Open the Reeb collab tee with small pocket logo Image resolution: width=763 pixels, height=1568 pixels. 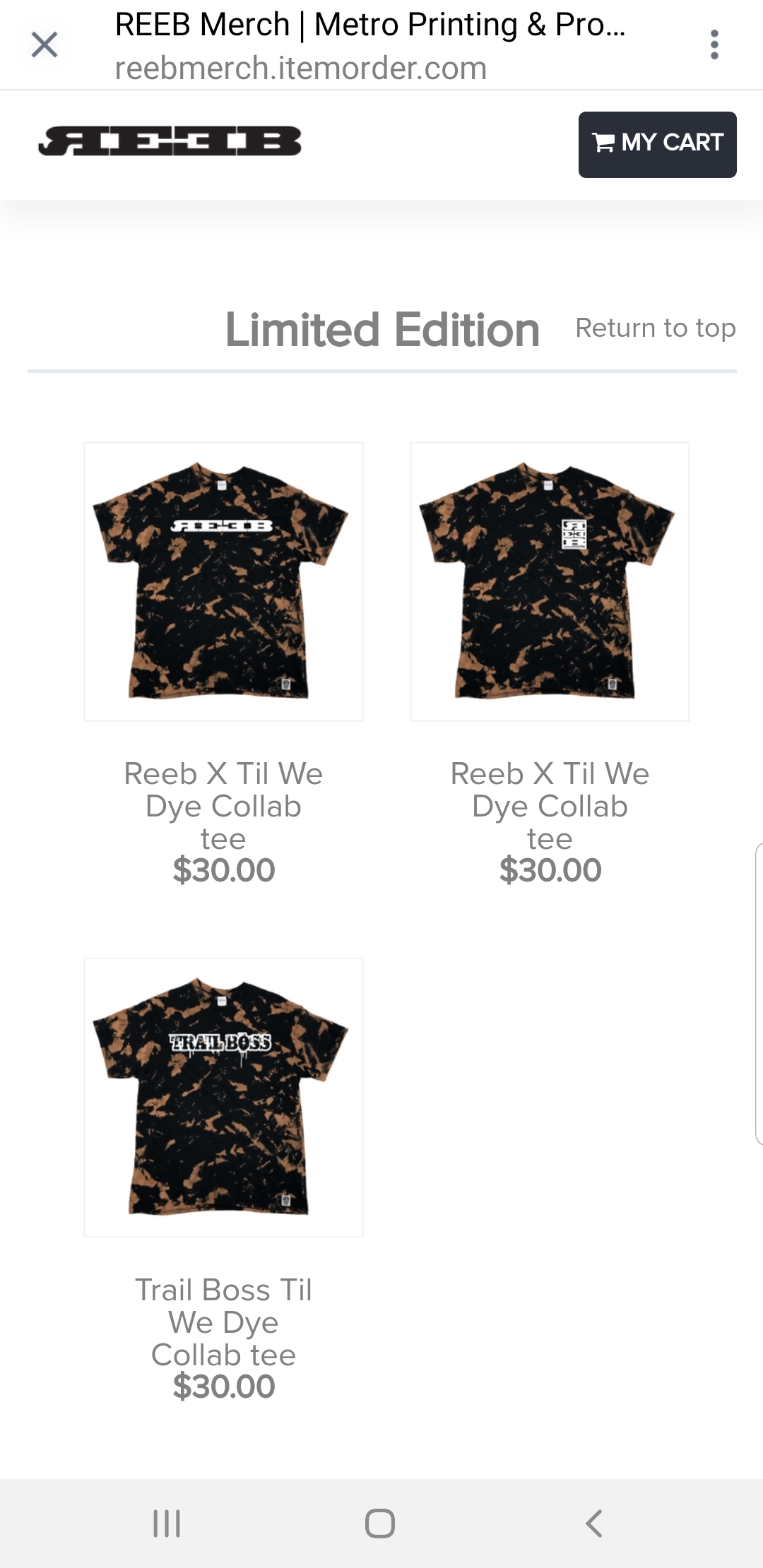pos(550,581)
